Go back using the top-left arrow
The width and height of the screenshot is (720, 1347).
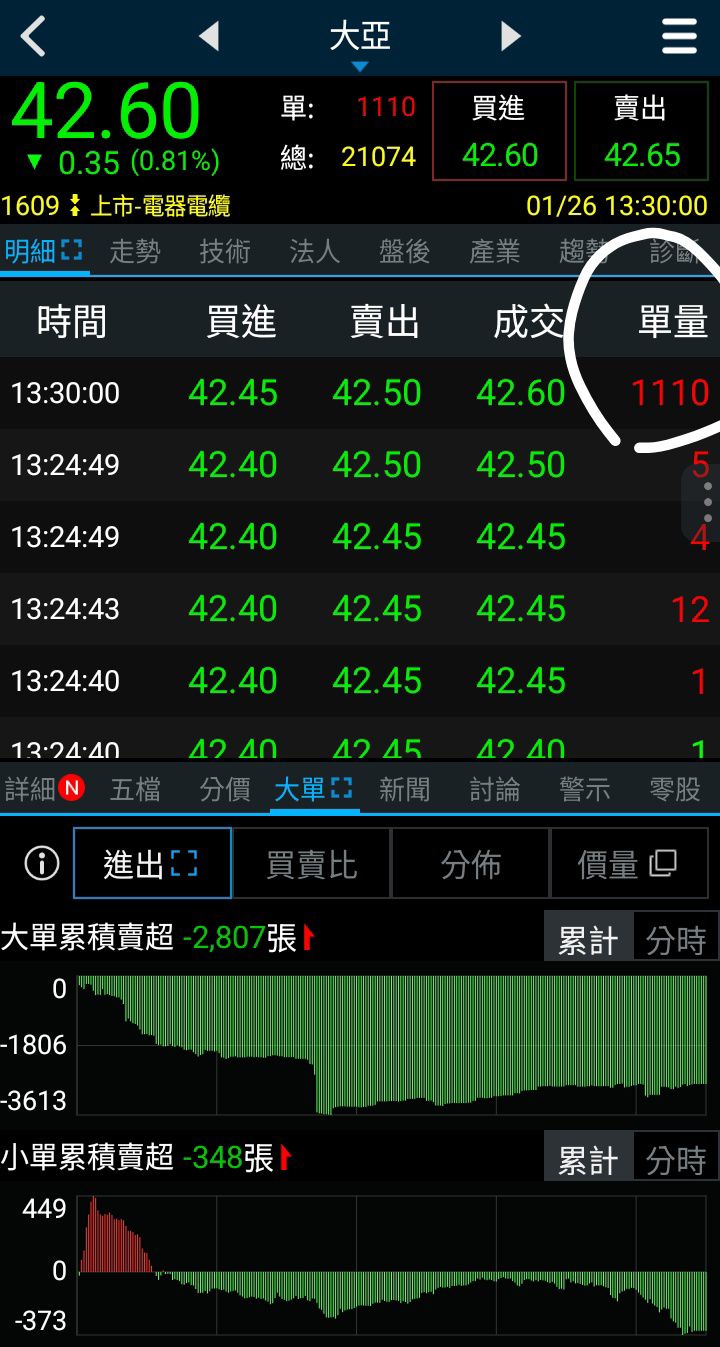[x=34, y=37]
